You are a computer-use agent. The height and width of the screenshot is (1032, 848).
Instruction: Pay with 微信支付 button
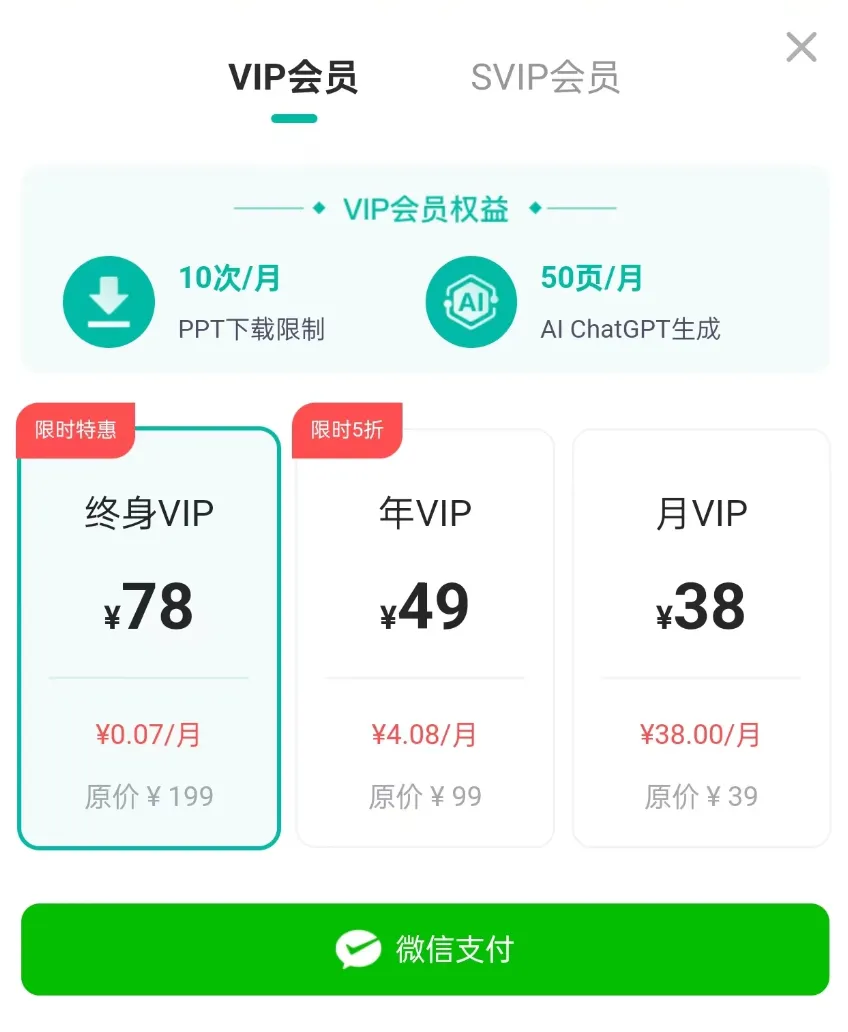pyautogui.click(x=425, y=949)
